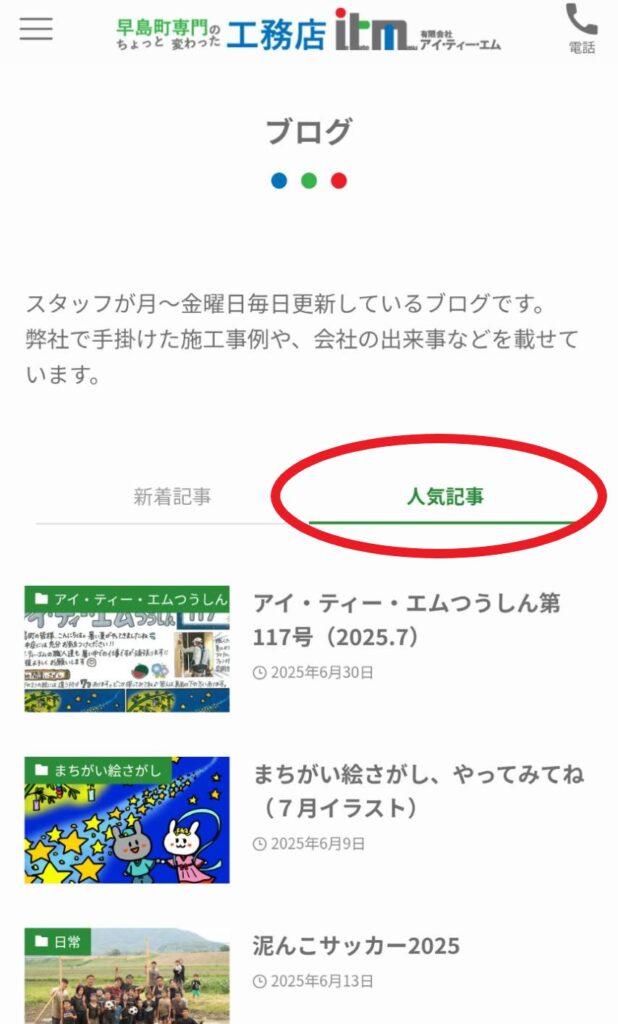Tap the まちがい絵さがし thumbnail image
This screenshot has height=1024, width=618.
point(127,821)
